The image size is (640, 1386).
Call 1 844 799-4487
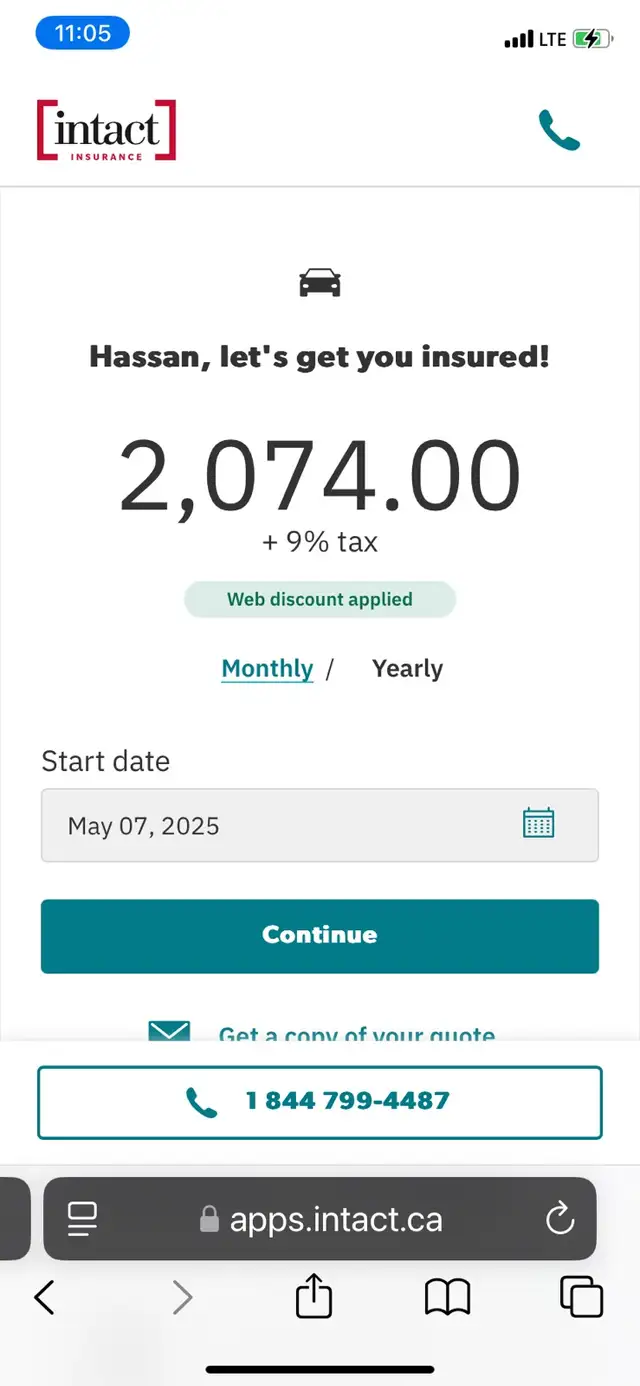(320, 1102)
